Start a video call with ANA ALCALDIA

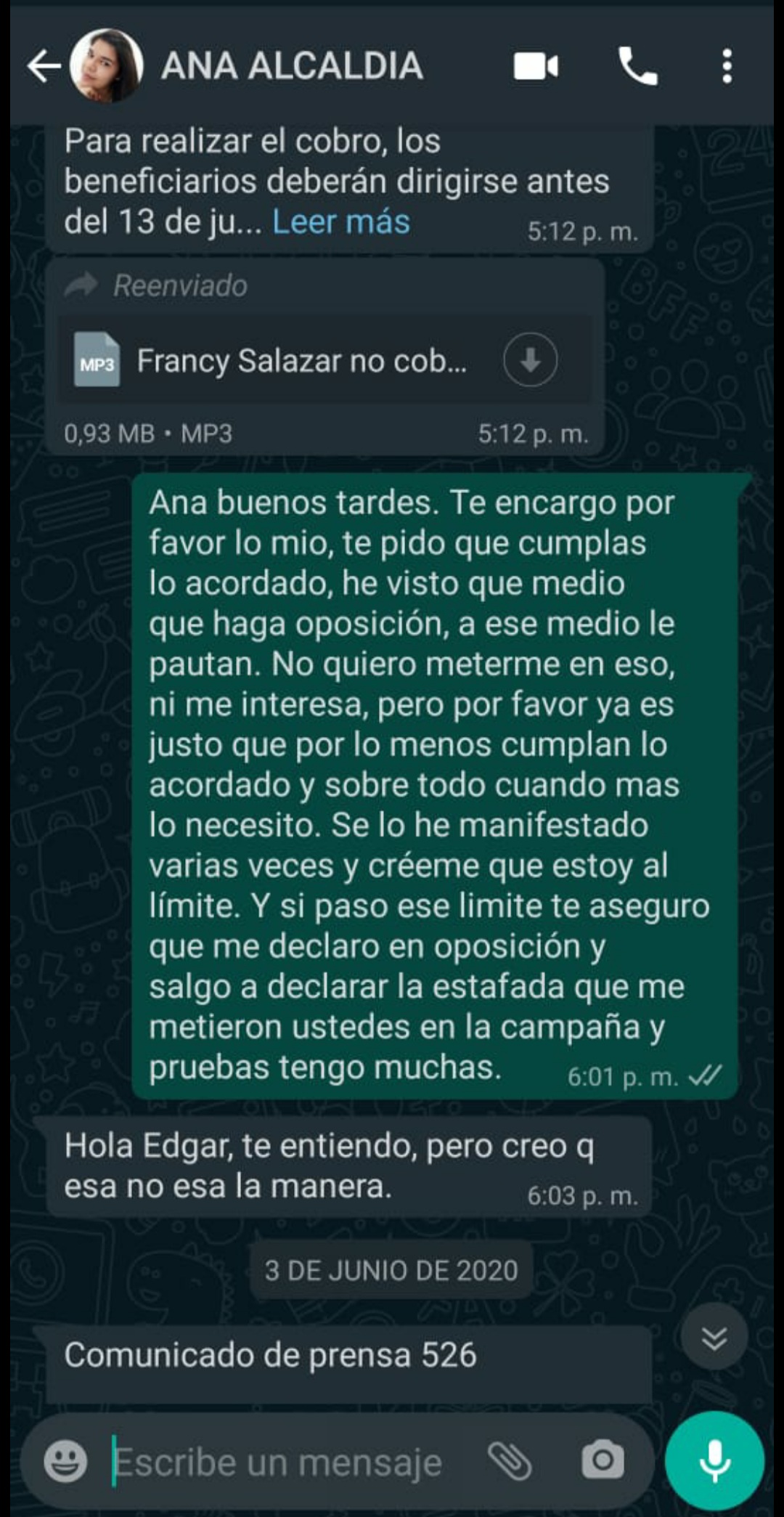pyautogui.click(x=536, y=67)
